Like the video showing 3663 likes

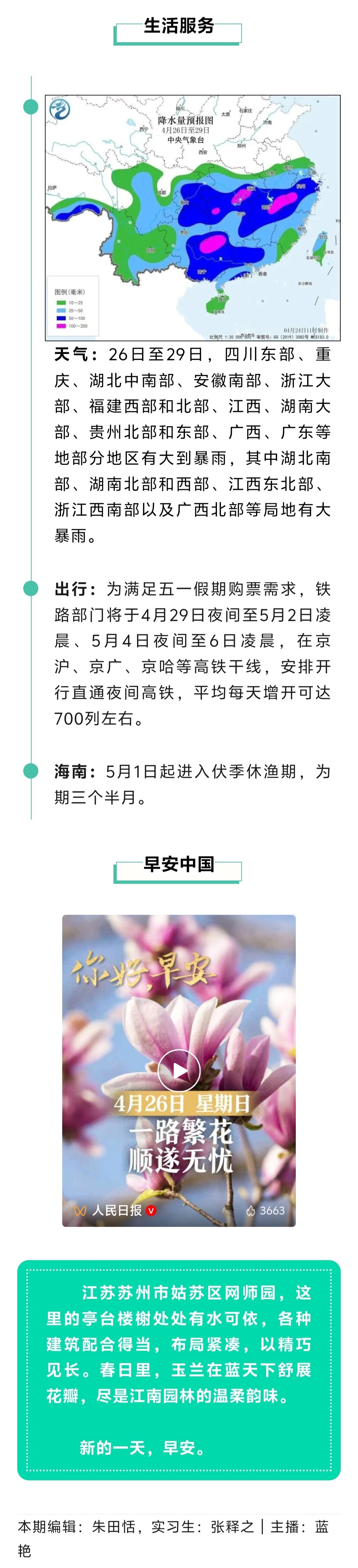251,1211
